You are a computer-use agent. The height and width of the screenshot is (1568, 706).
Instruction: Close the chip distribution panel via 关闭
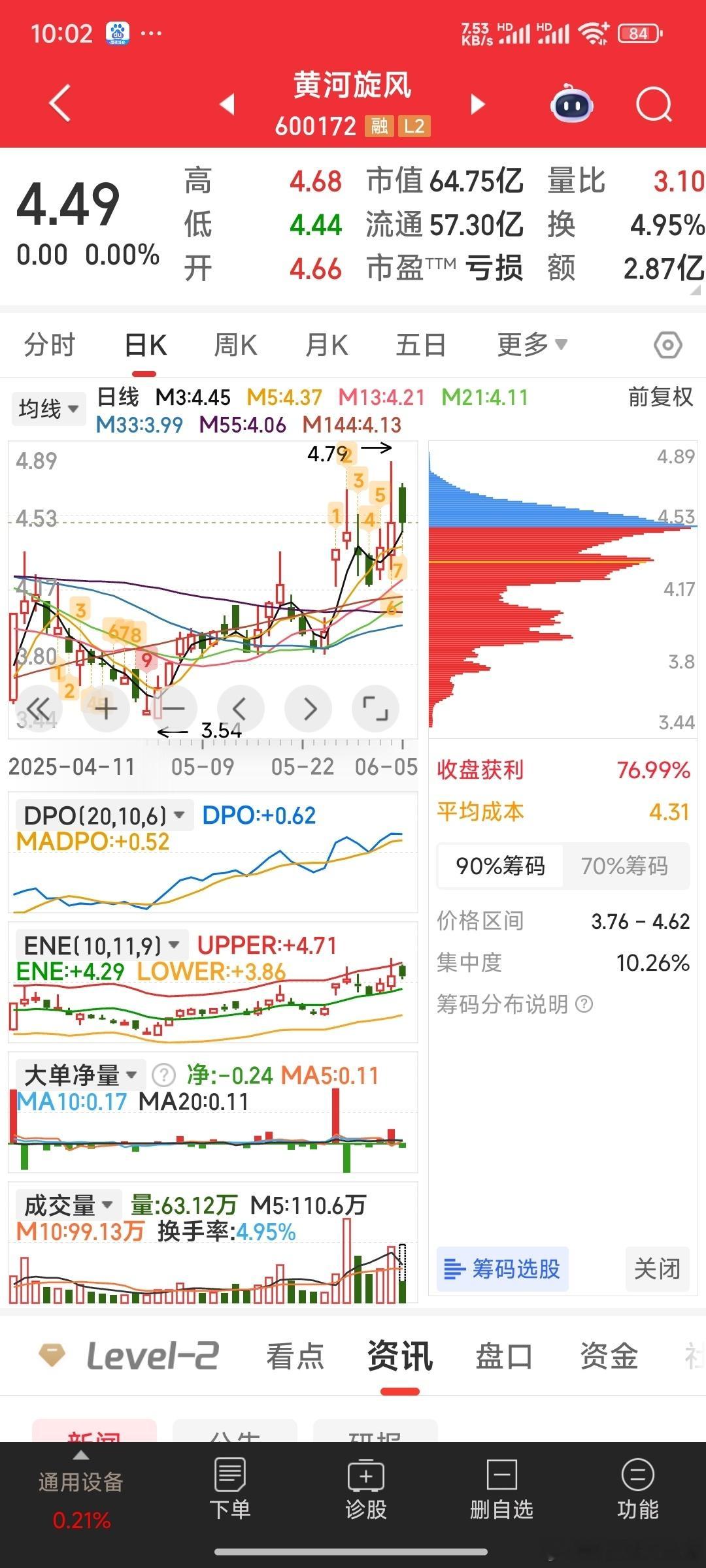point(657,1269)
